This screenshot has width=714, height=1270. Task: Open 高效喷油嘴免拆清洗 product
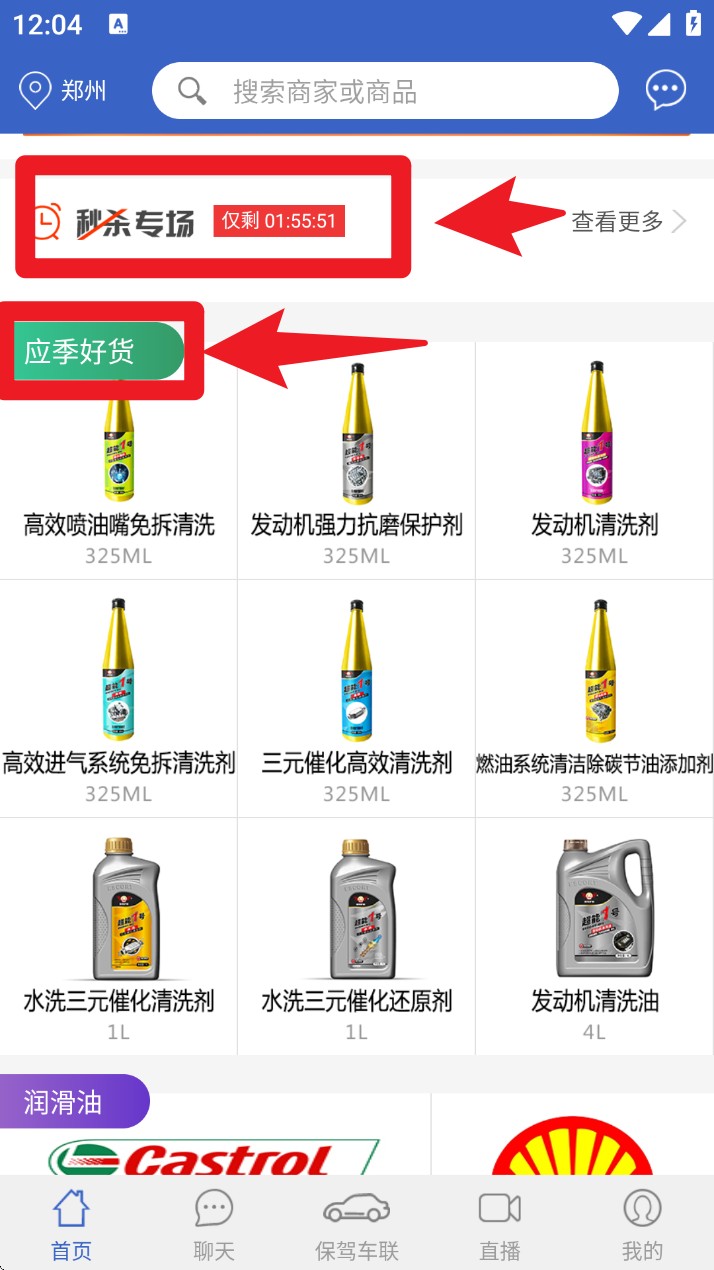(118, 460)
